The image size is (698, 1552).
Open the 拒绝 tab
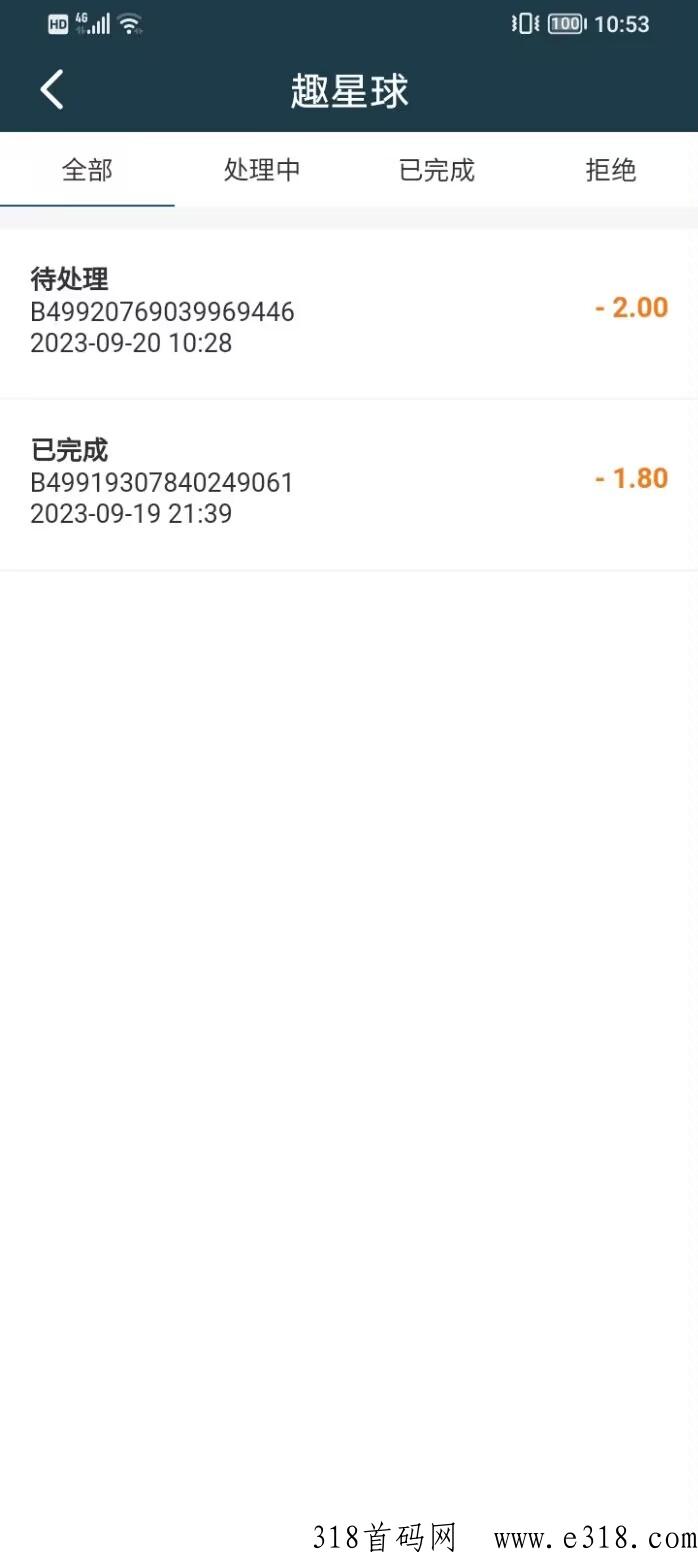[x=611, y=170]
